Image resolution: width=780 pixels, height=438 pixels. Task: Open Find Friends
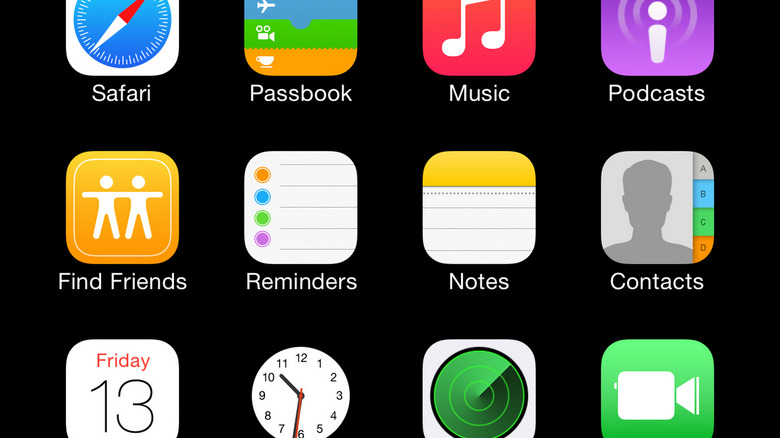click(x=122, y=207)
